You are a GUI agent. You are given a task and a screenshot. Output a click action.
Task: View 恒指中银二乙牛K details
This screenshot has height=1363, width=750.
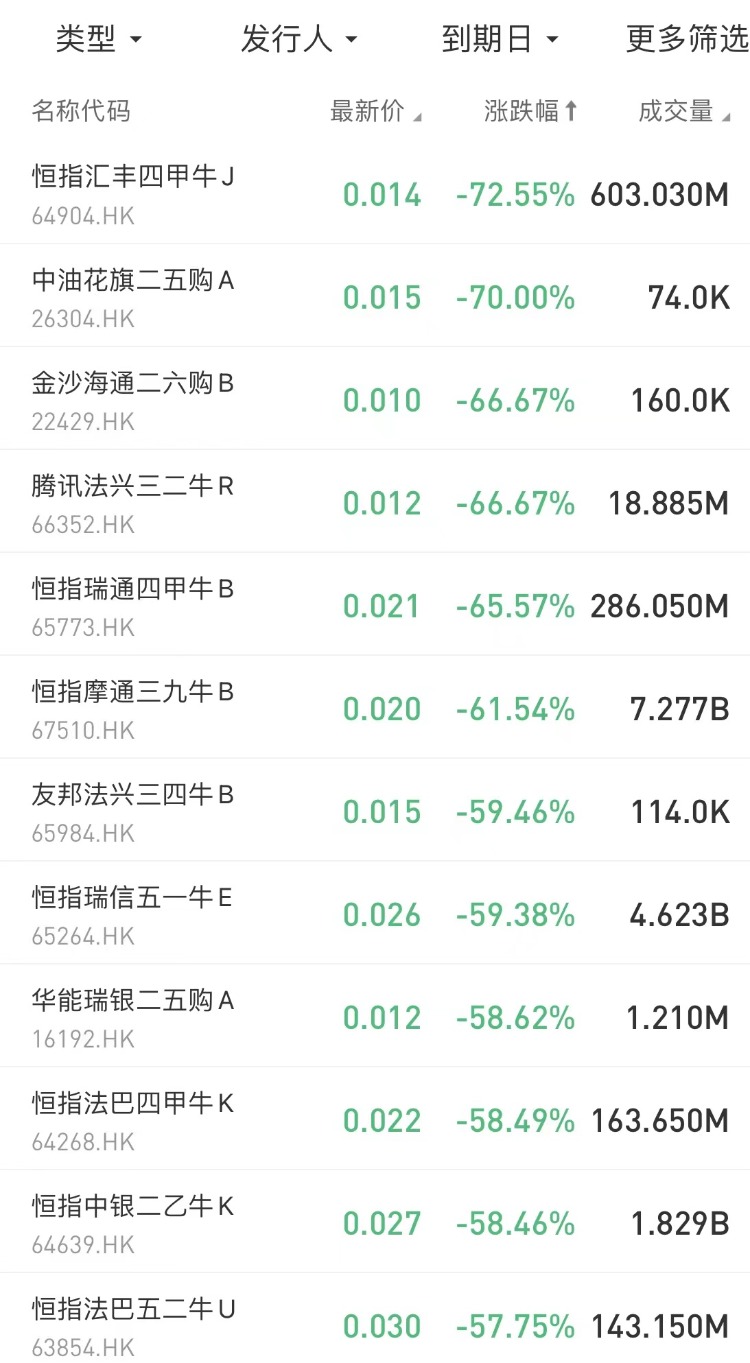375,1224
